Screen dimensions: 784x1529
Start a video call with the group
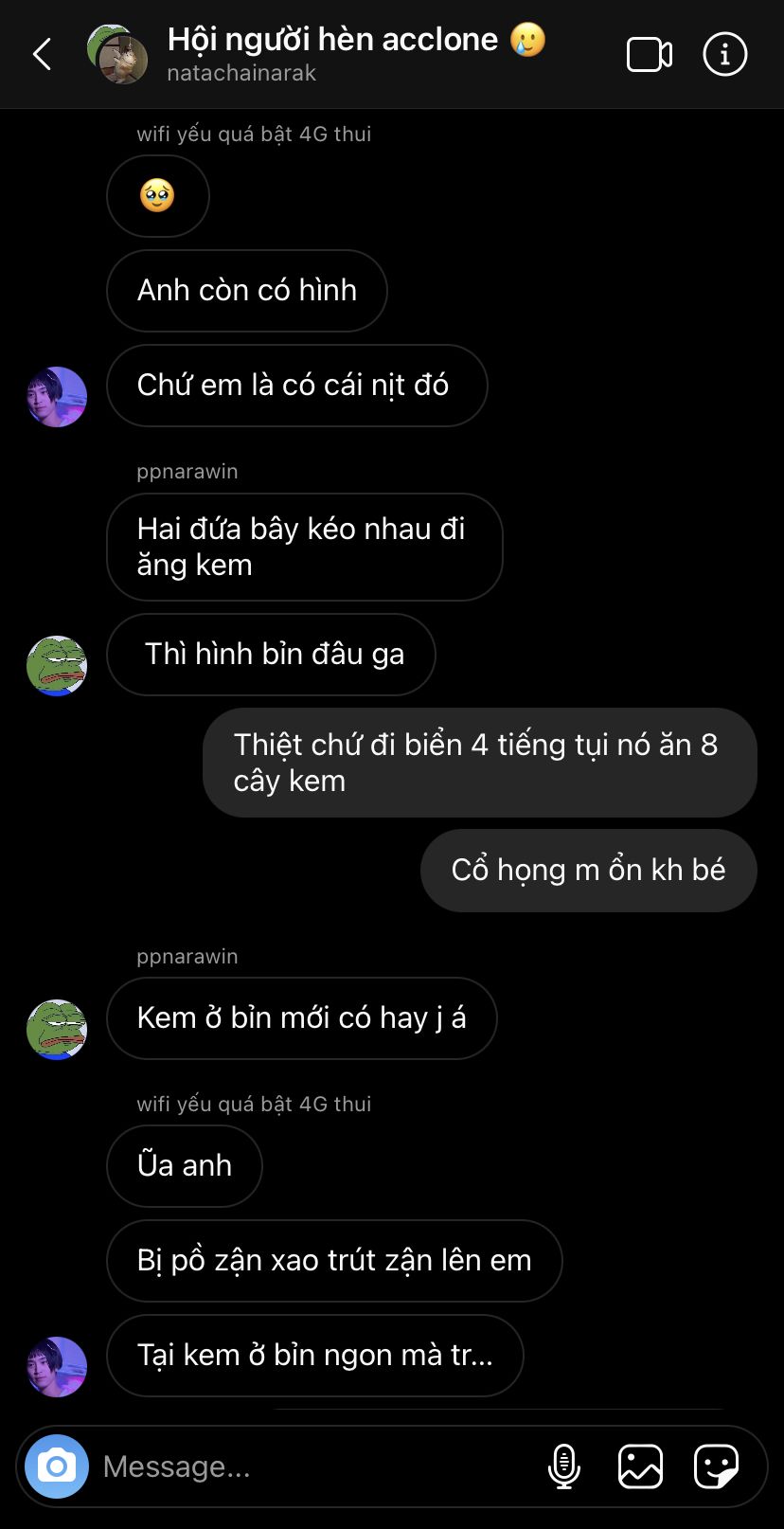pyautogui.click(x=650, y=54)
